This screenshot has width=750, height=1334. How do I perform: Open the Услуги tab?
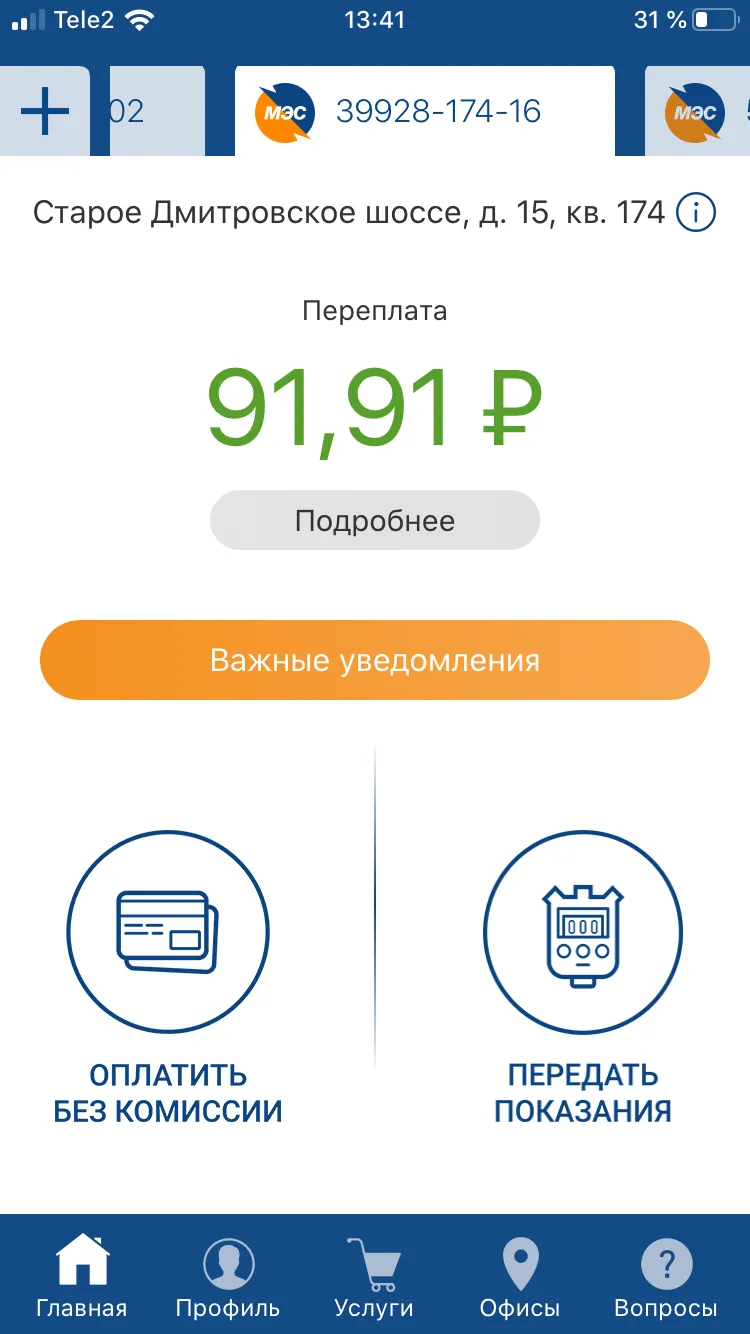click(374, 1276)
